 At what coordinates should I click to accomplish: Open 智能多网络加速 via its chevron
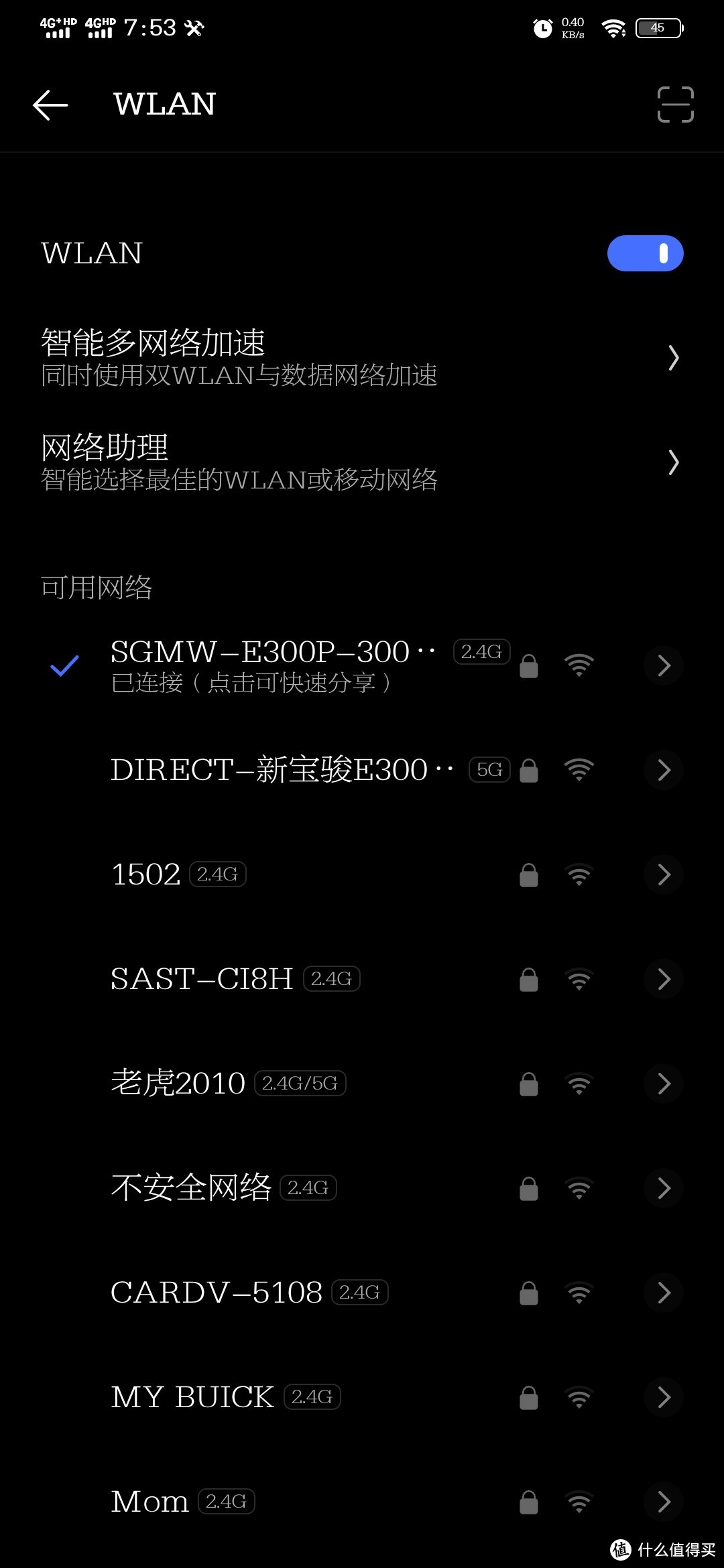pyautogui.click(x=674, y=358)
